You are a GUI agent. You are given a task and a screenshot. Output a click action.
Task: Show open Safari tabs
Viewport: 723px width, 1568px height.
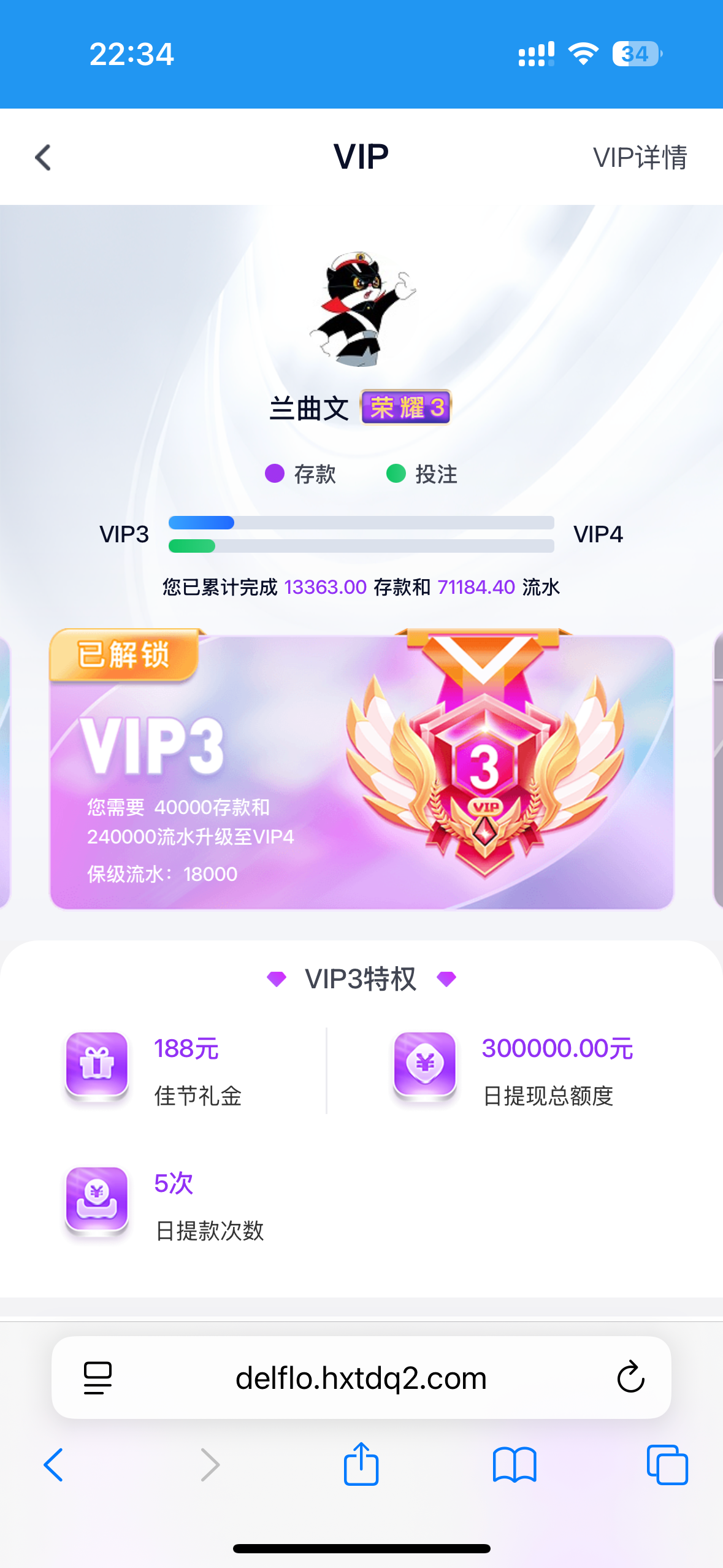tap(667, 1465)
